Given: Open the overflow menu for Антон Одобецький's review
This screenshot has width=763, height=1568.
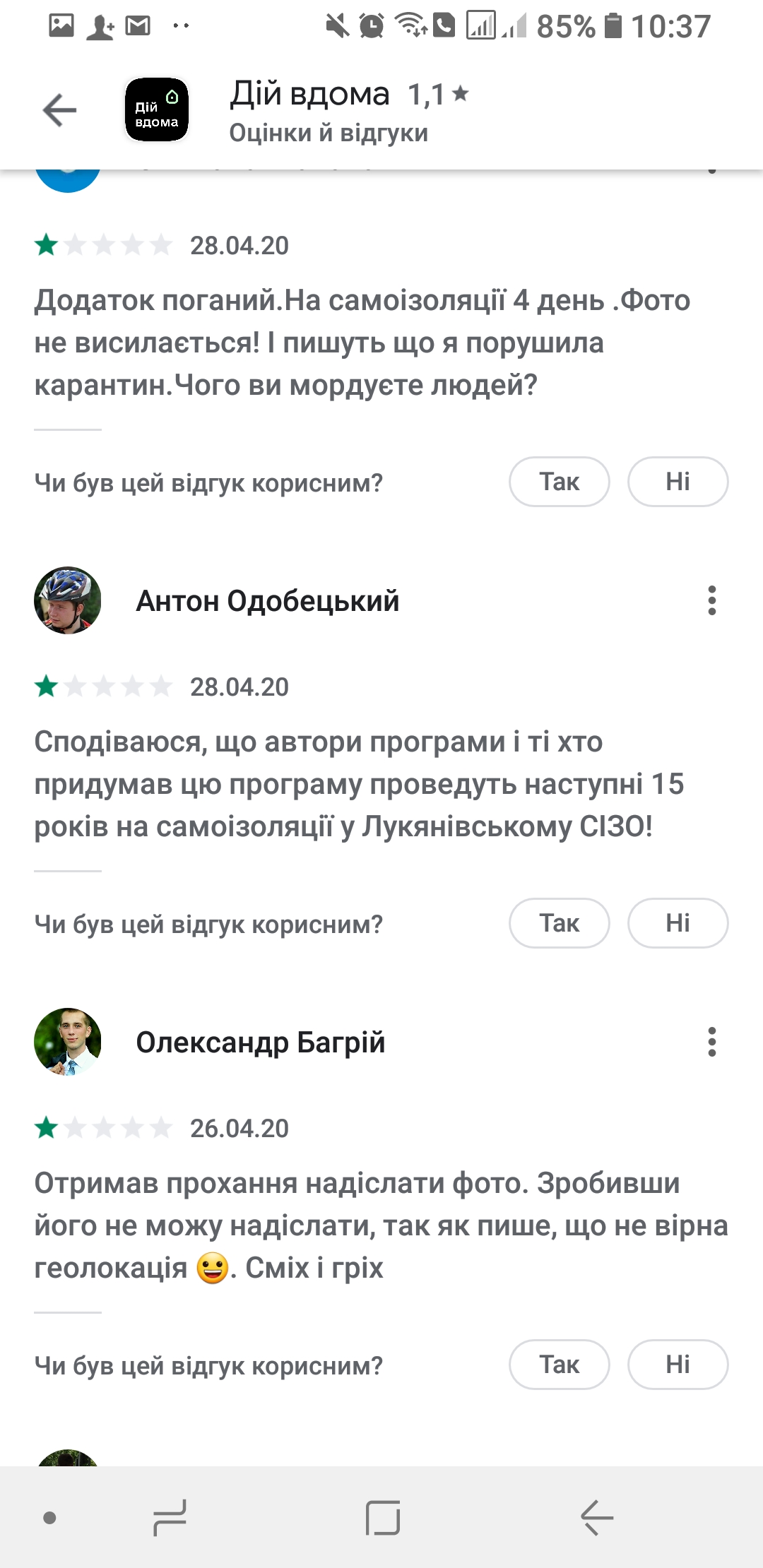Looking at the screenshot, I should point(711,600).
